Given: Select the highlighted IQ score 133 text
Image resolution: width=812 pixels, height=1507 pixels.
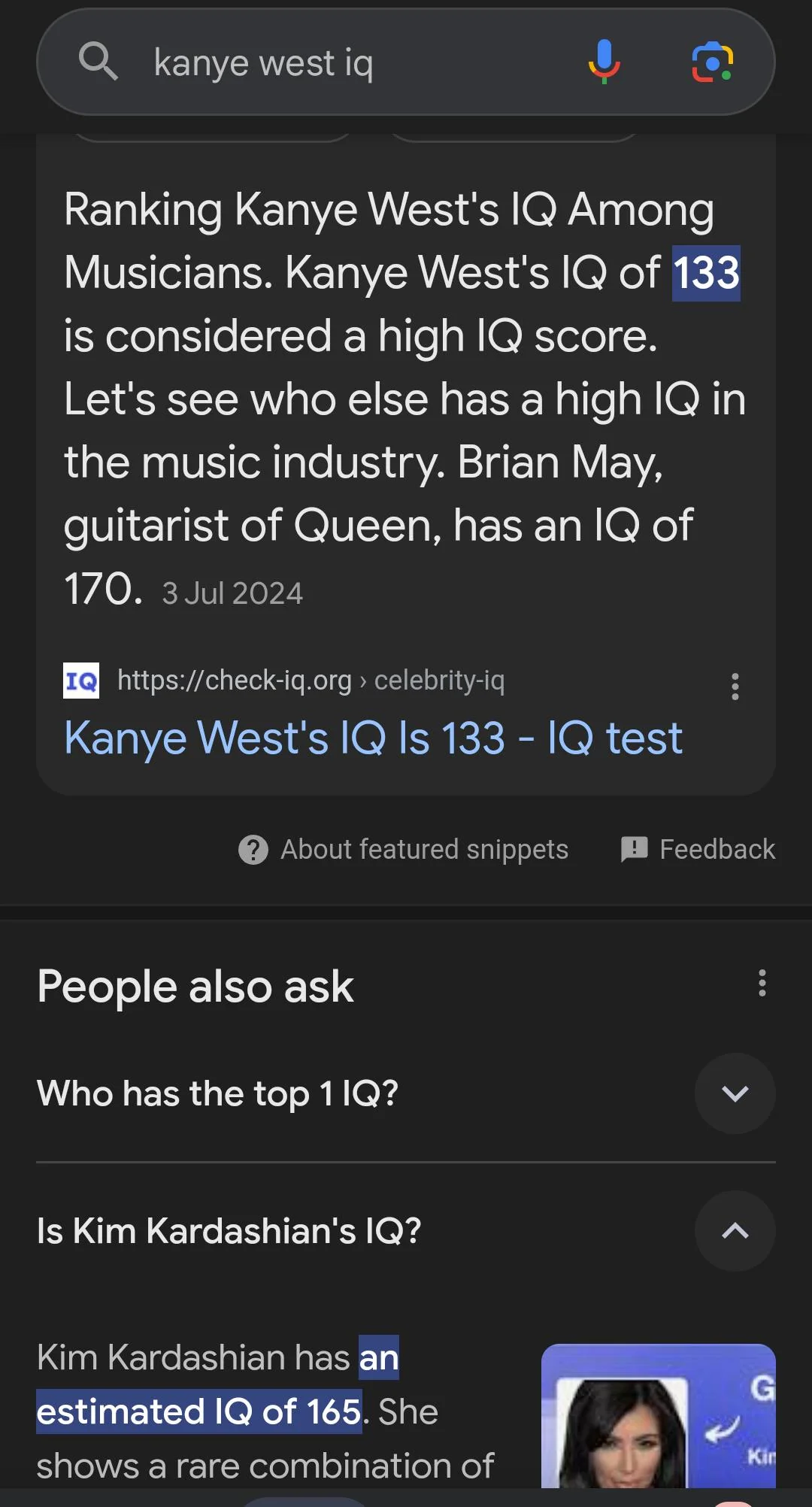Looking at the screenshot, I should coord(705,273).
